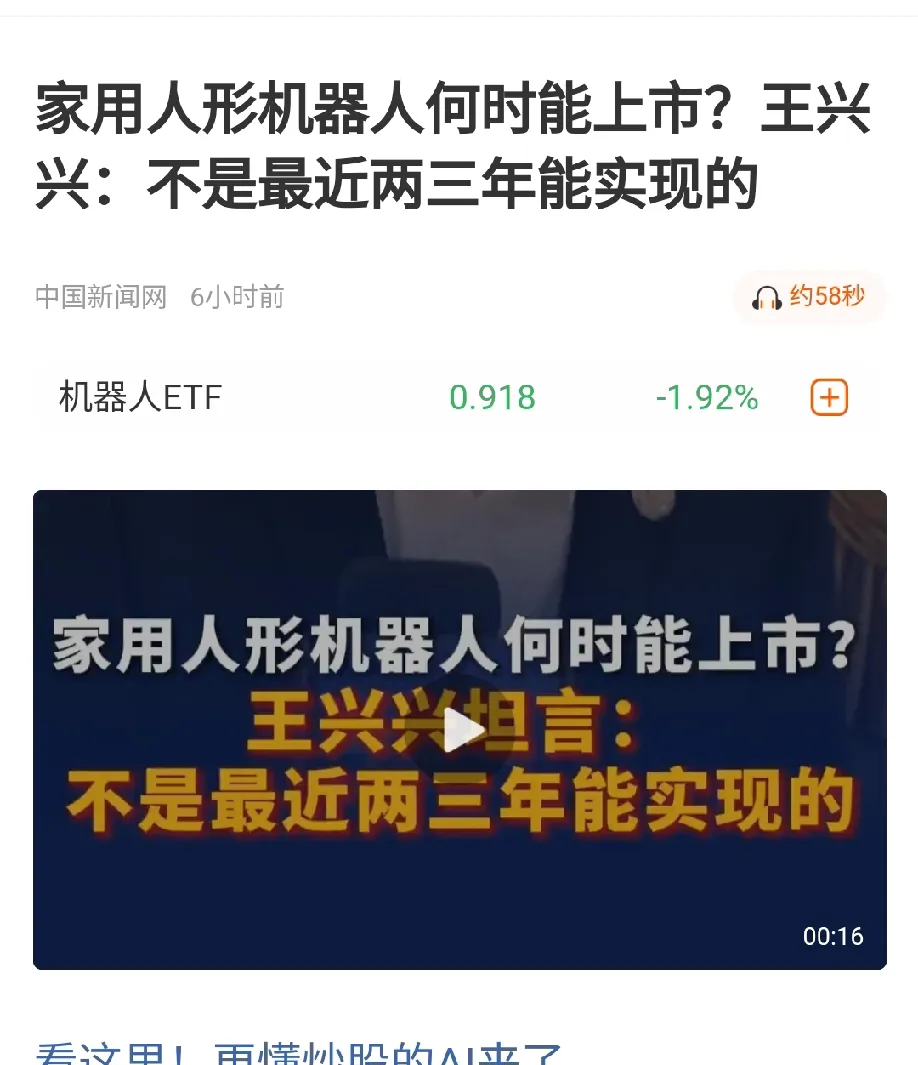918x1065 pixels.
Task: Tap the white play triangle overlay
Action: pyautogui.click(x=459, y=728)
